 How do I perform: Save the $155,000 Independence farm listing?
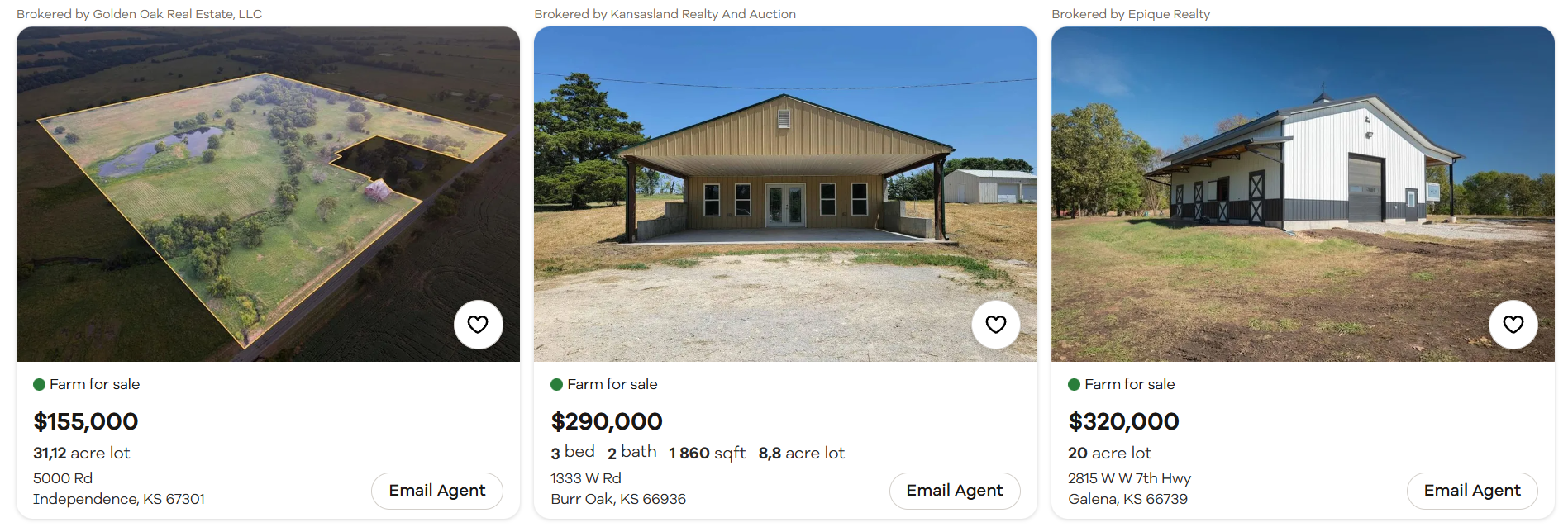click(x=478, y=325)
